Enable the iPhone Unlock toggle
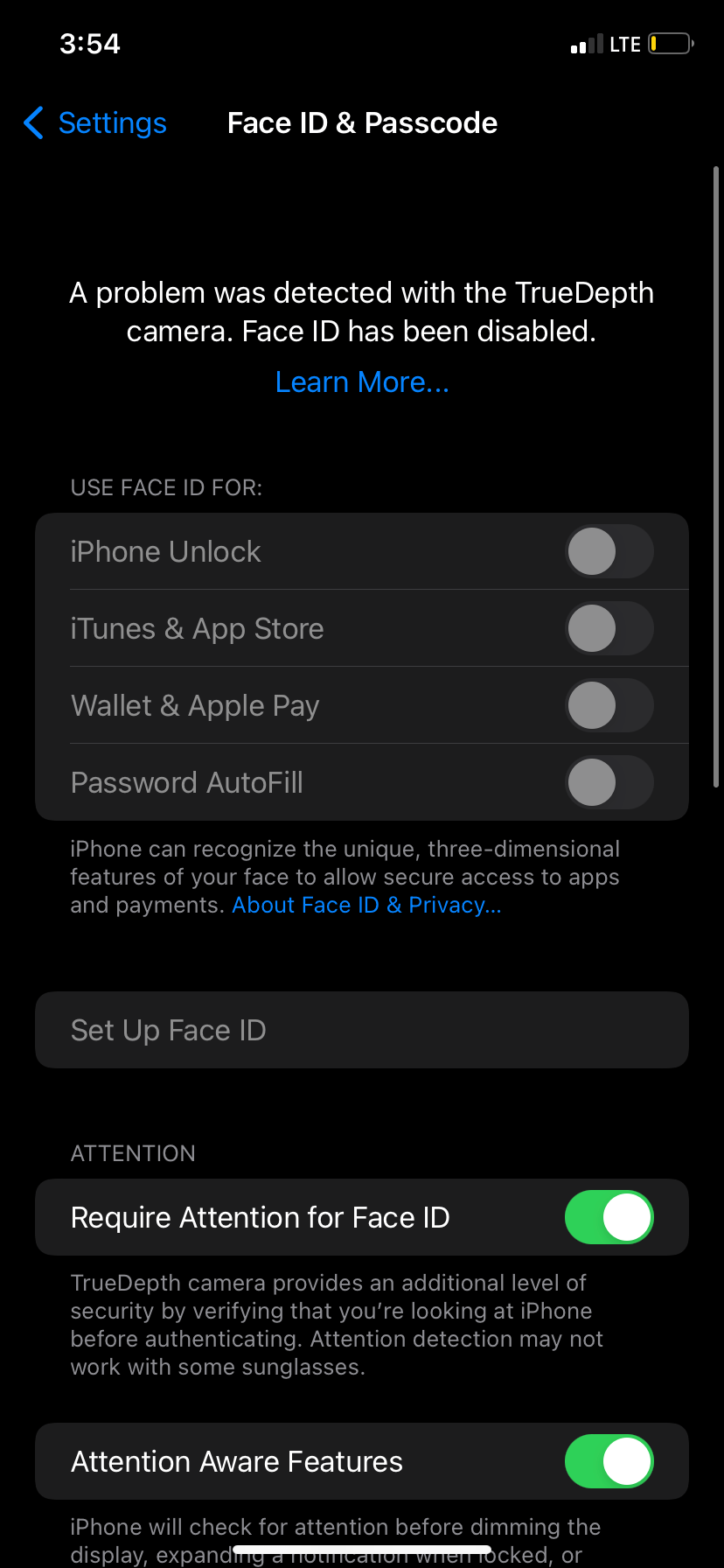Screen dimensions: 724x1568 pos(609,551)
